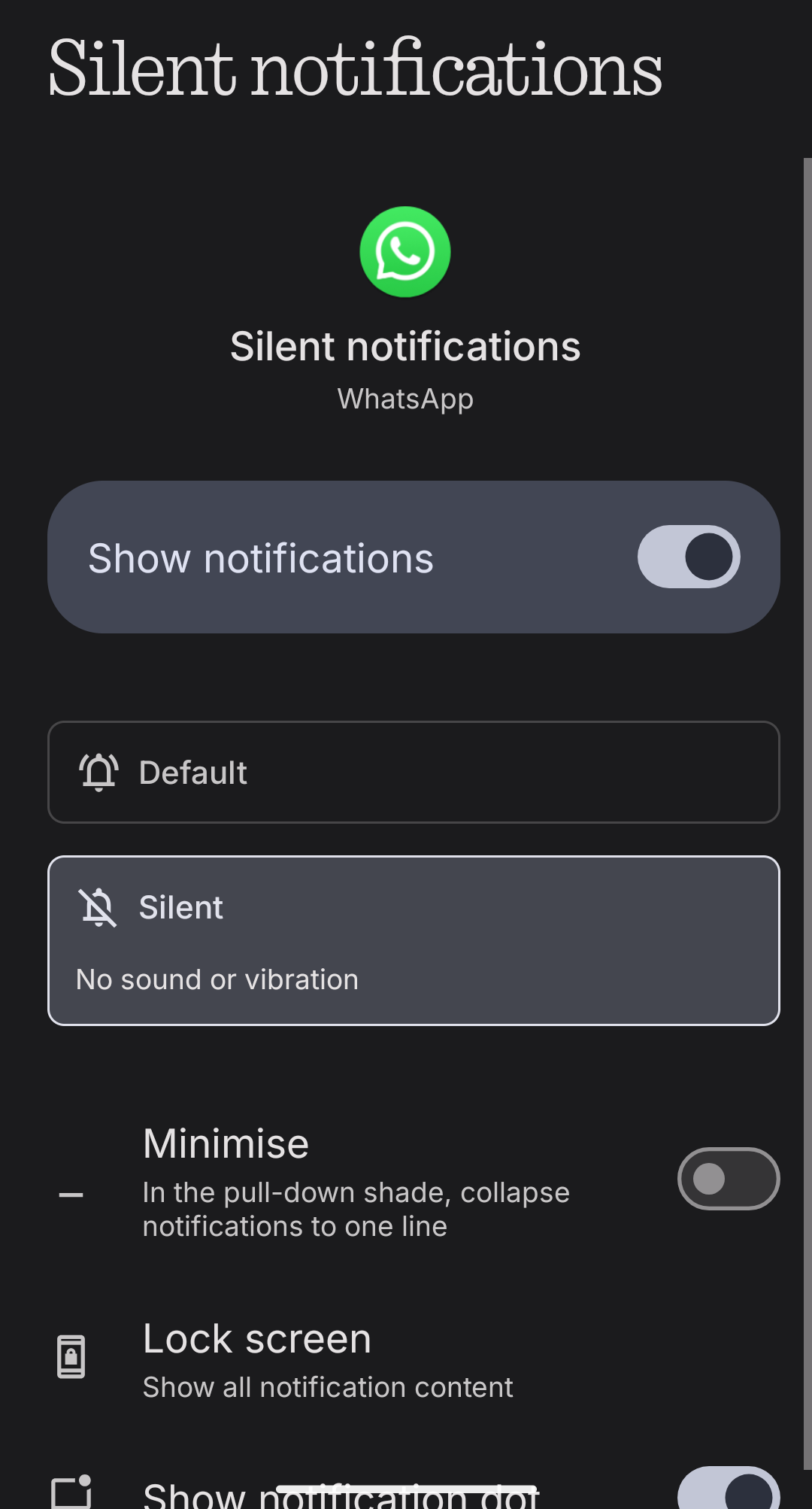The image size is (812, 1509).
Task: Click the WhatsApp app icon
Action: coord(405,251)
